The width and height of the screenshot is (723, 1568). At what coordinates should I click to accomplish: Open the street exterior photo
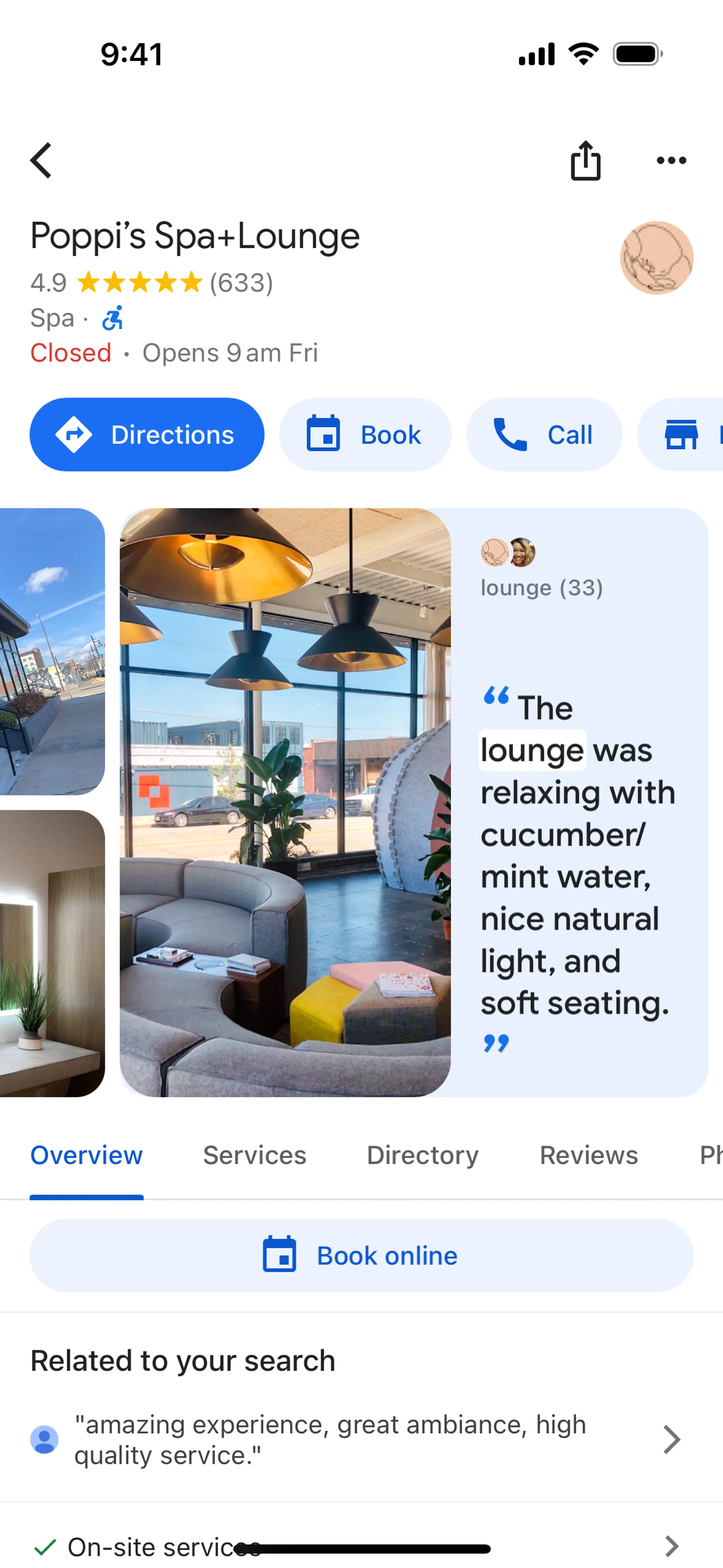(52, 651)
